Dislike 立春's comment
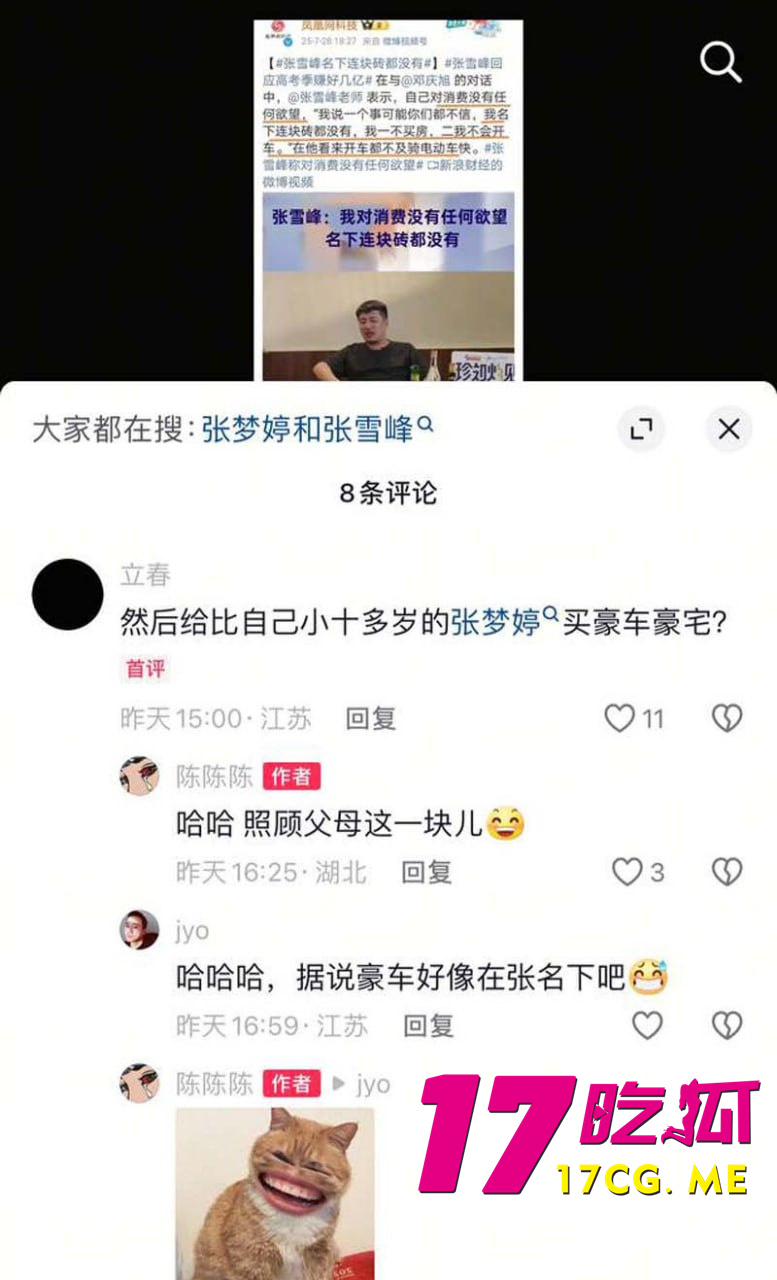Screen dimensions: 777x1280 (726, 718)
